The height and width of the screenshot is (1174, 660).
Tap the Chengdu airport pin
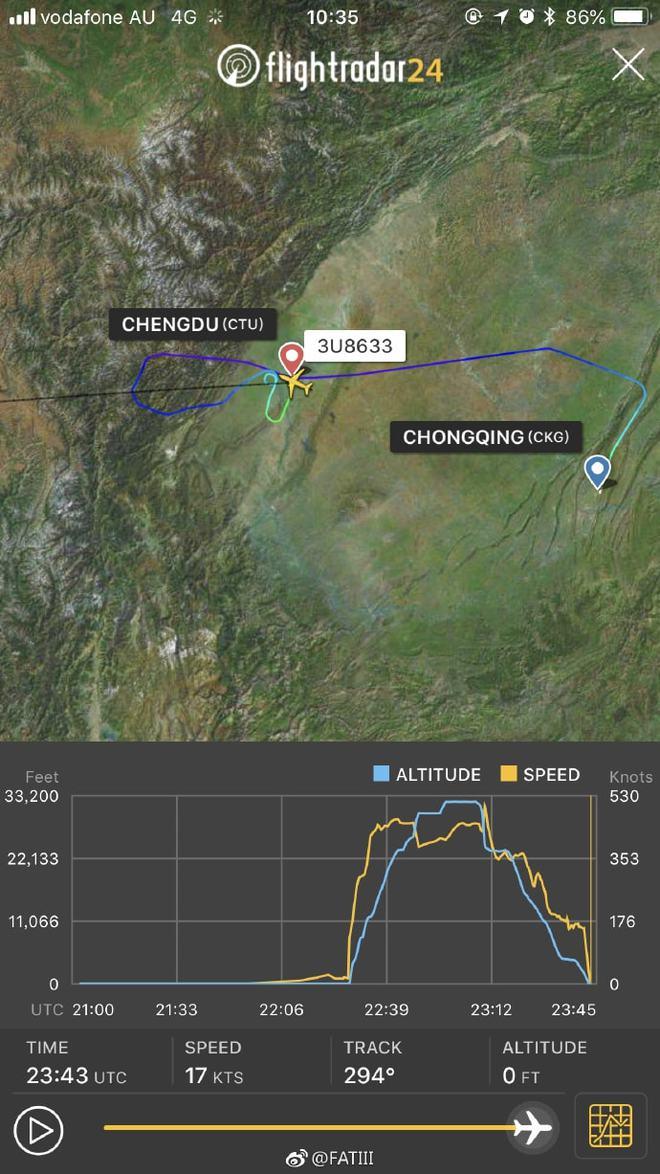pos(291,357)
